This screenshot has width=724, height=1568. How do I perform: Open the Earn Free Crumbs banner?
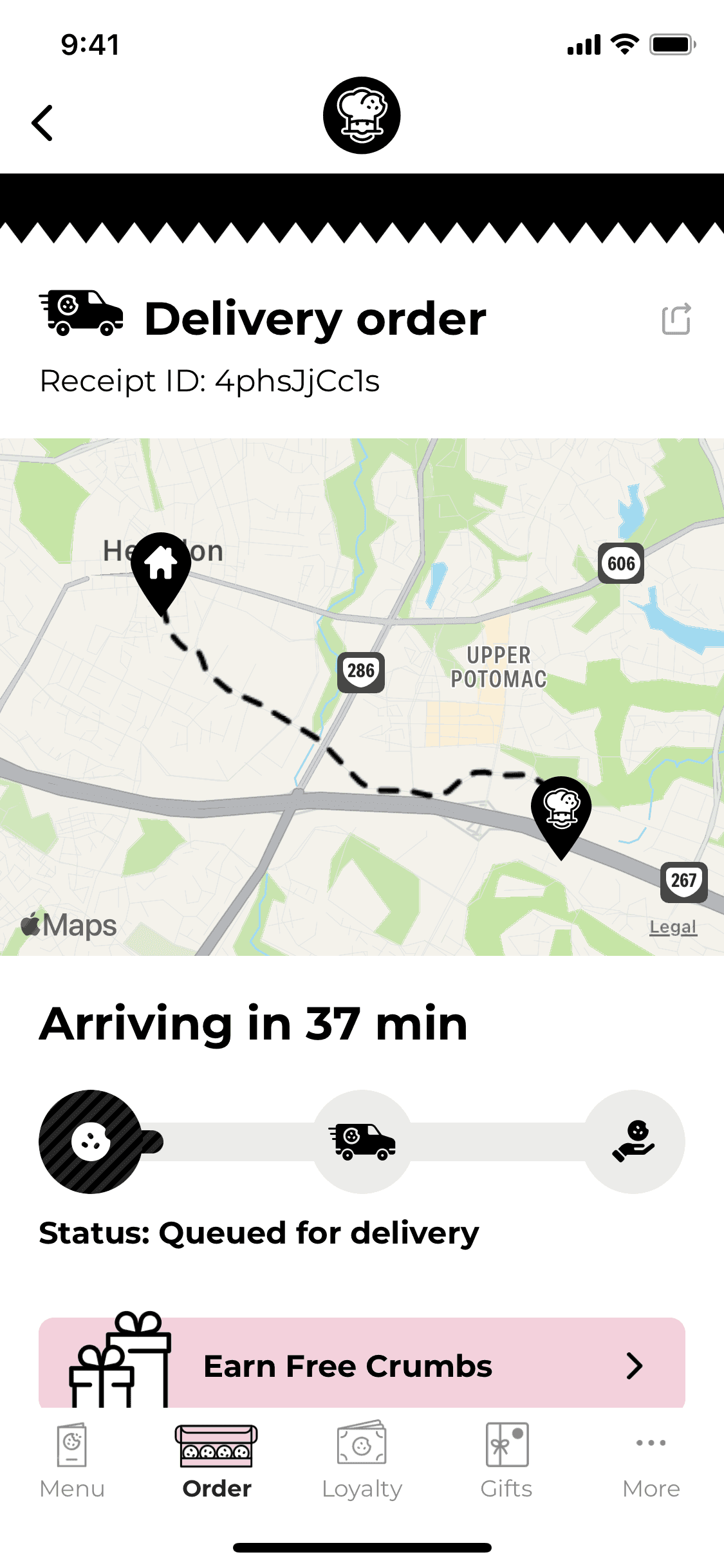[x=362, y=1365]
